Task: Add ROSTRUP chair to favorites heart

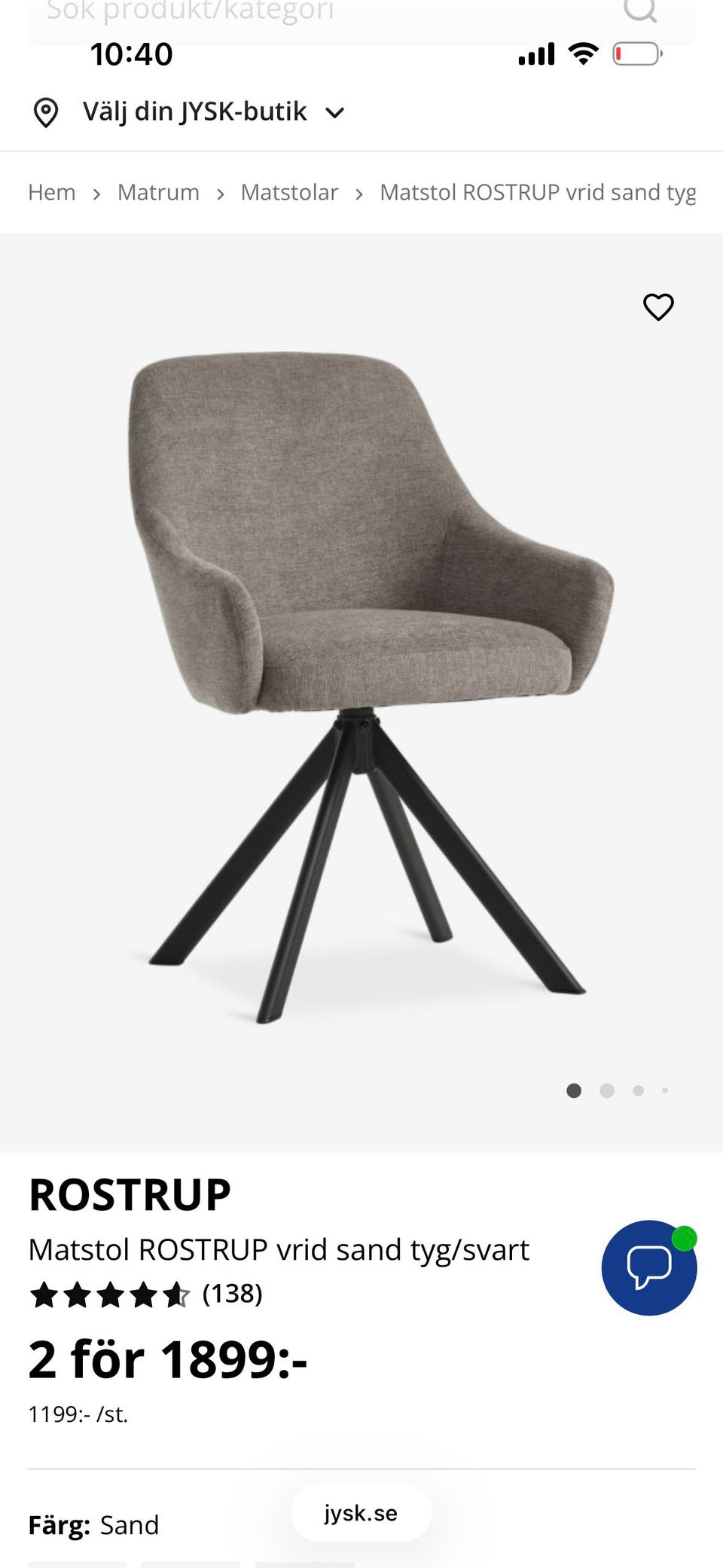Action: [658, 307]
